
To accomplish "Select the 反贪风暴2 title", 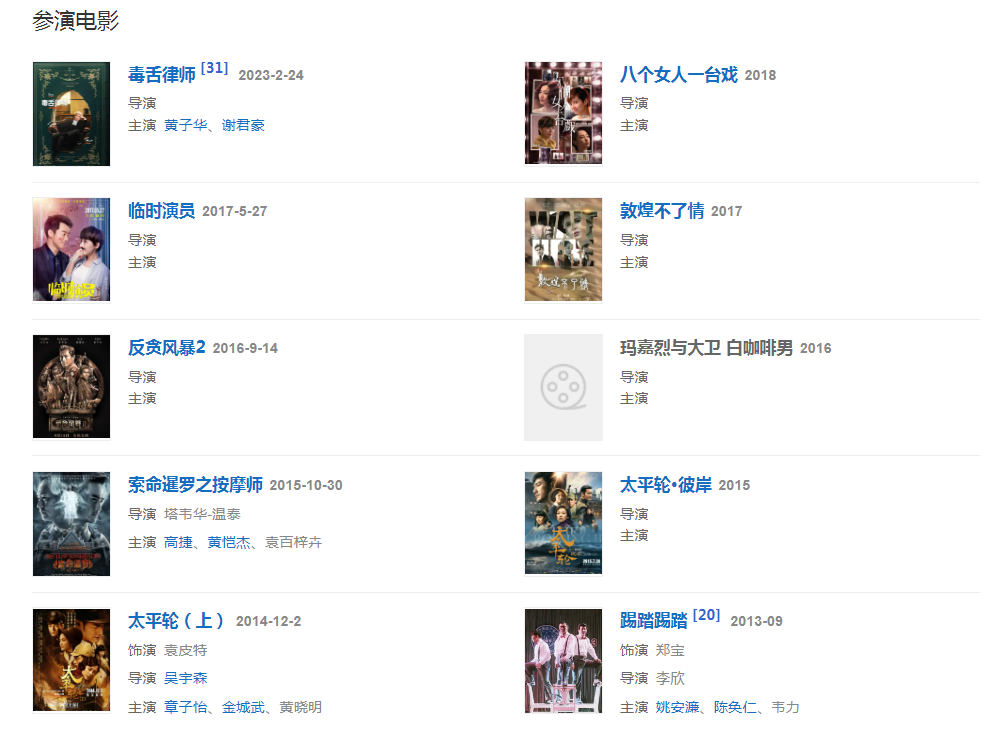I will [x=166, y=348].
